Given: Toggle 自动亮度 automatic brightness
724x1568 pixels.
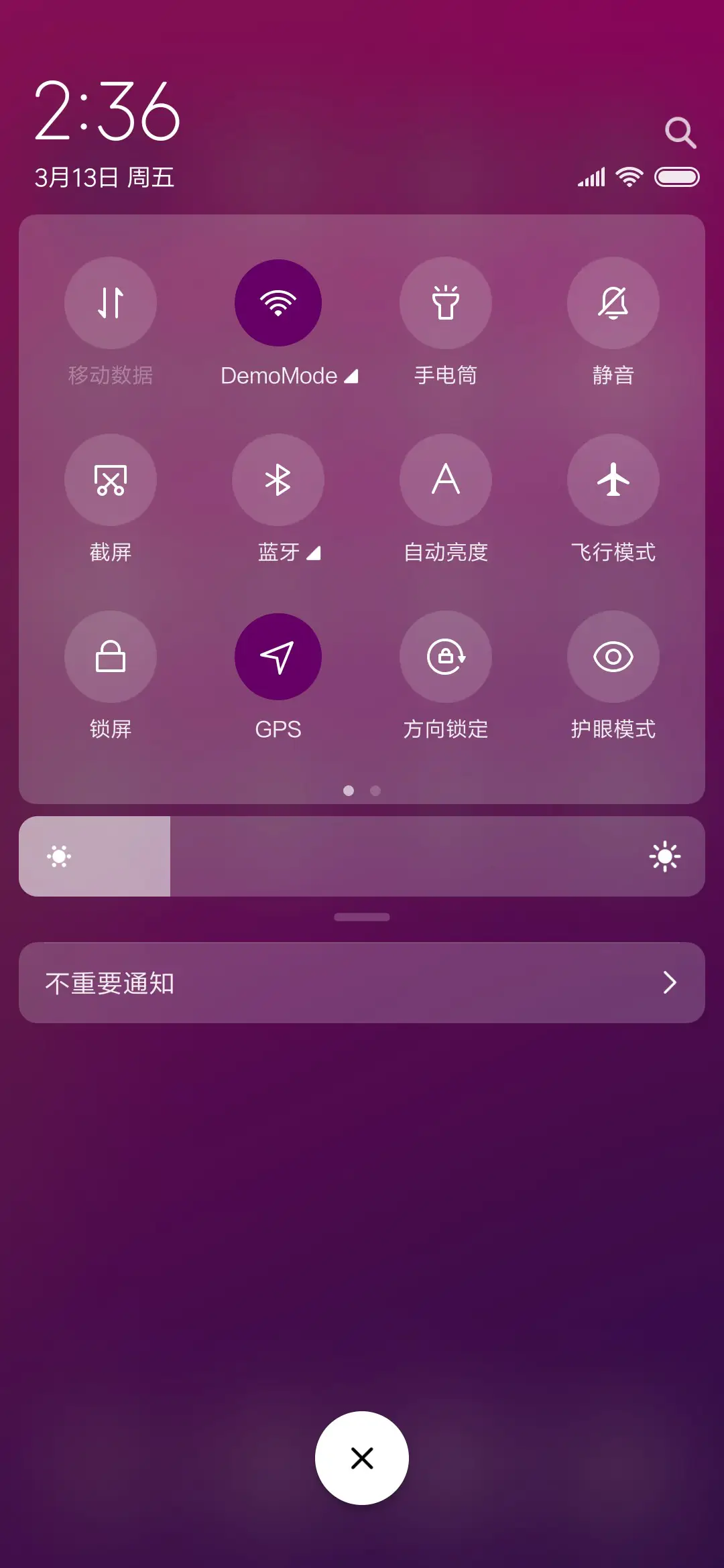Looking at the screenshot, I should click(446, 480).
